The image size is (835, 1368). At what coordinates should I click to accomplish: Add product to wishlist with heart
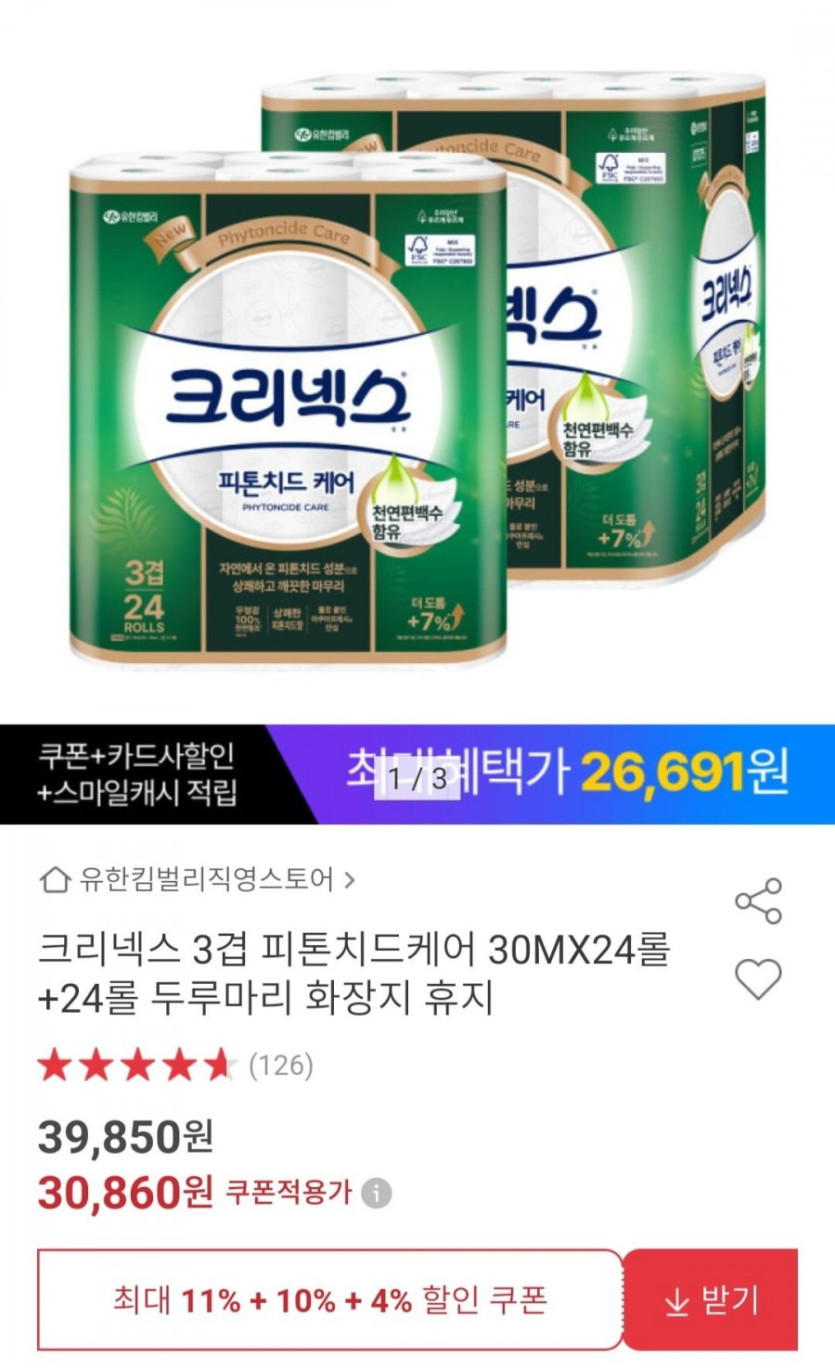[x=758, y=979]
